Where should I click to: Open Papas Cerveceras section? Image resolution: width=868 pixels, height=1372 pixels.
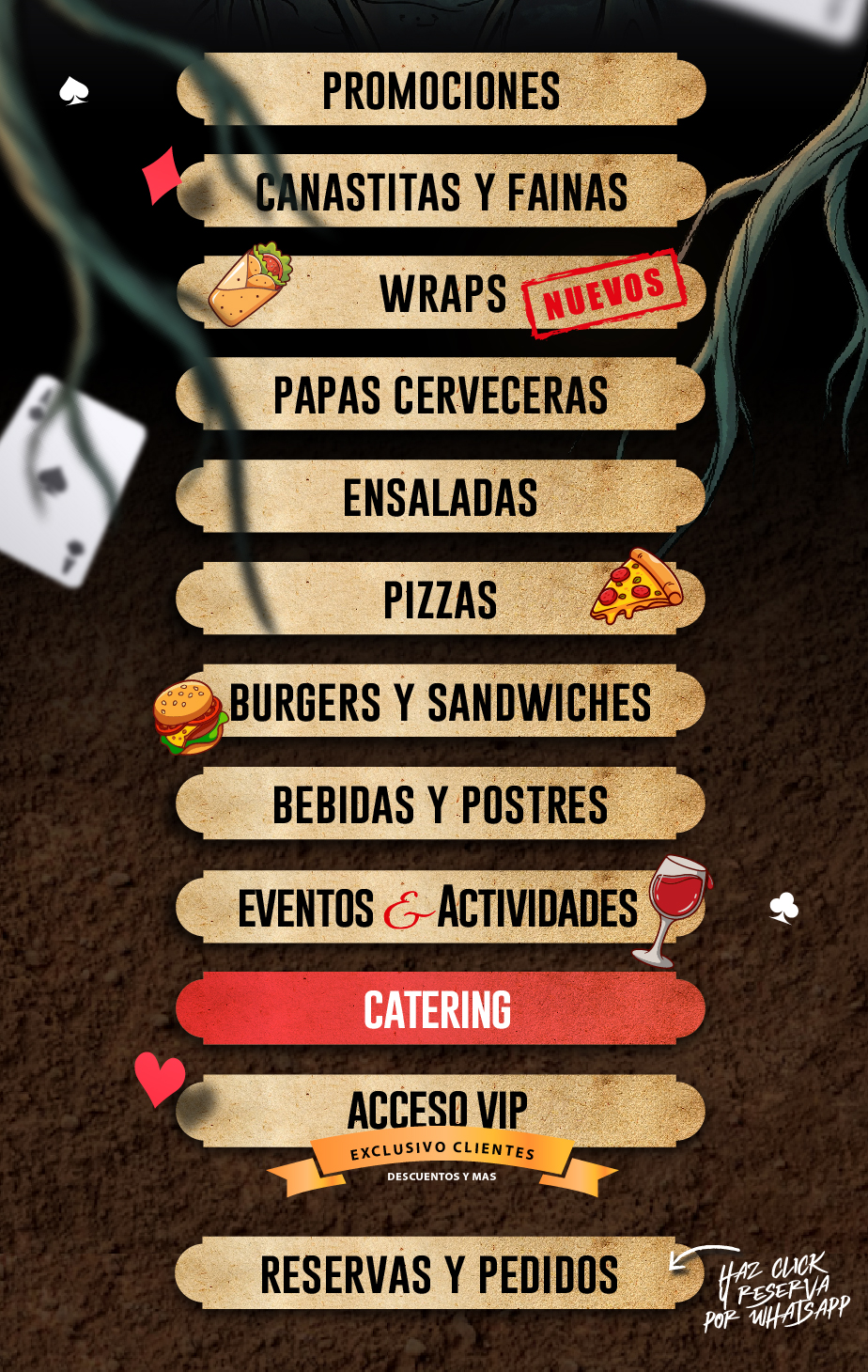(x=441, y=395)
